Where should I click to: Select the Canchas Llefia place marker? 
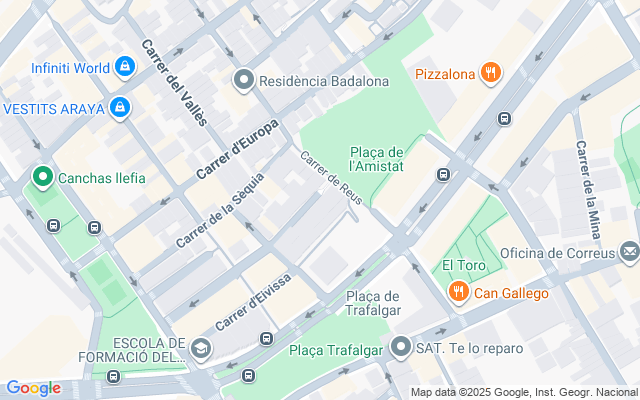(42, 178)
